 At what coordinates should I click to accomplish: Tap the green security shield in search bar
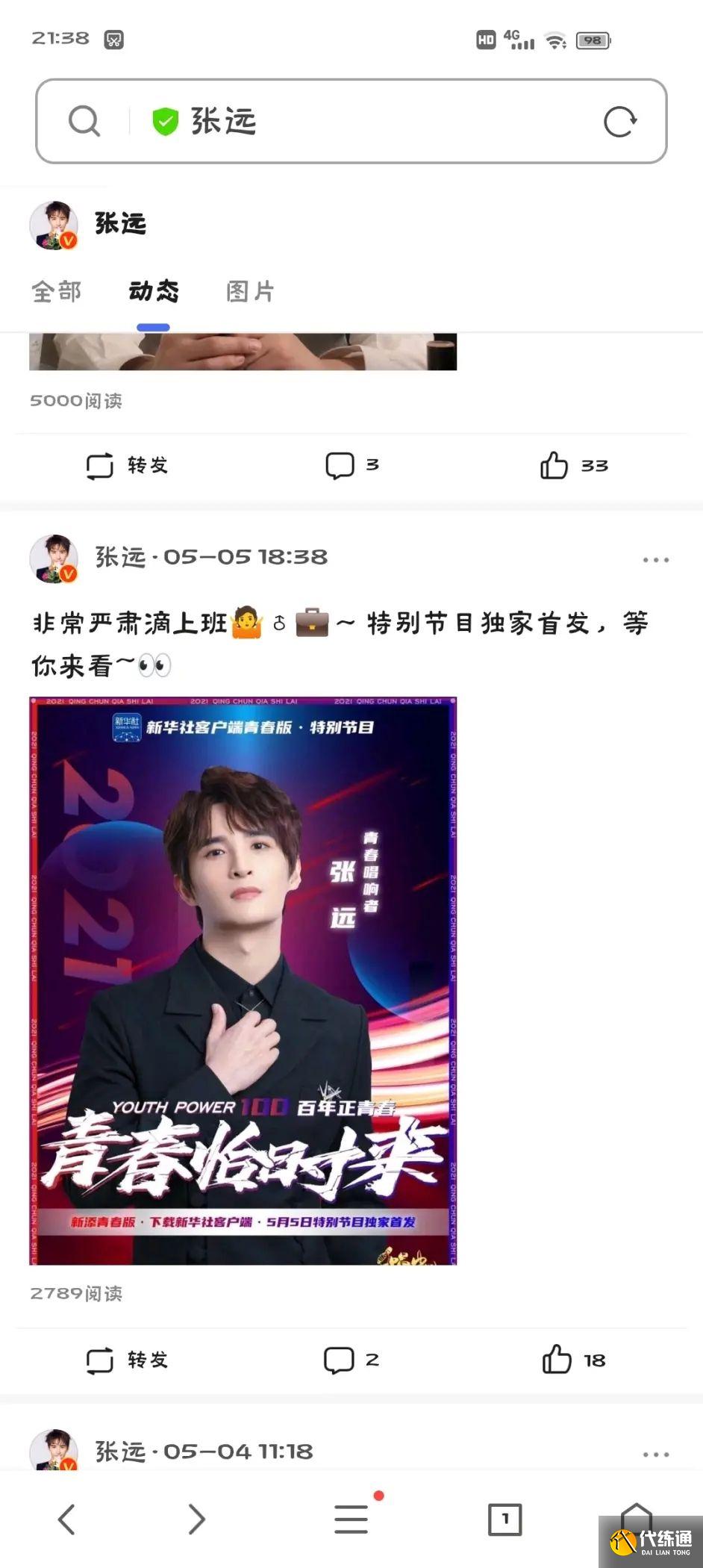pos(166,120)
